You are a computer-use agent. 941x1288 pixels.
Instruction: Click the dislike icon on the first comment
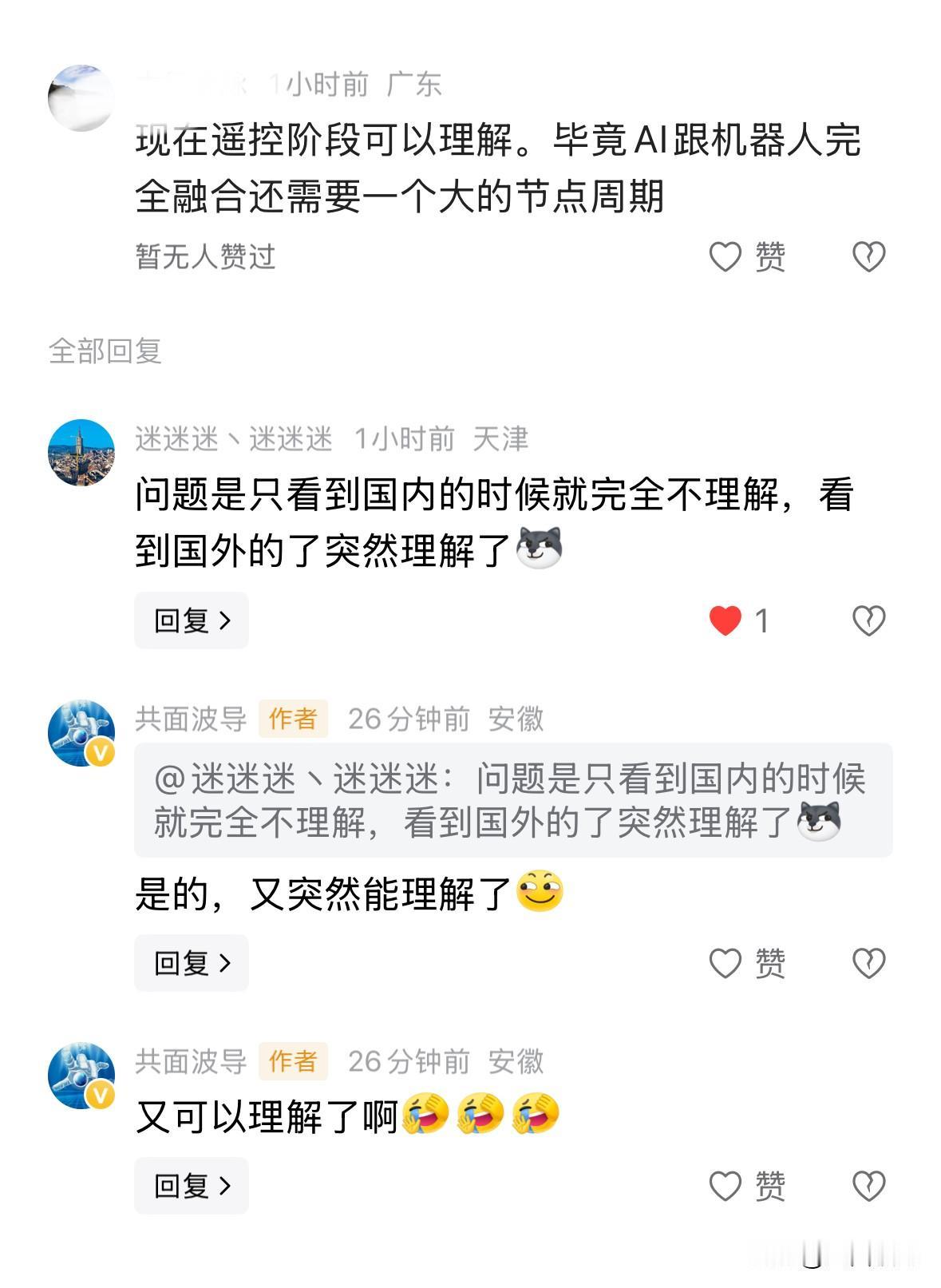[869, 256]
